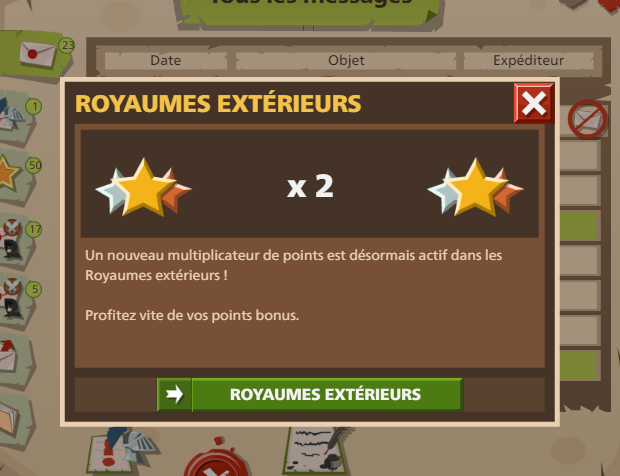Sort messages by Objet column
Image resolution: width=620 pixels, height=476 pixels.
pyautogui.click(x=346, y=60)
